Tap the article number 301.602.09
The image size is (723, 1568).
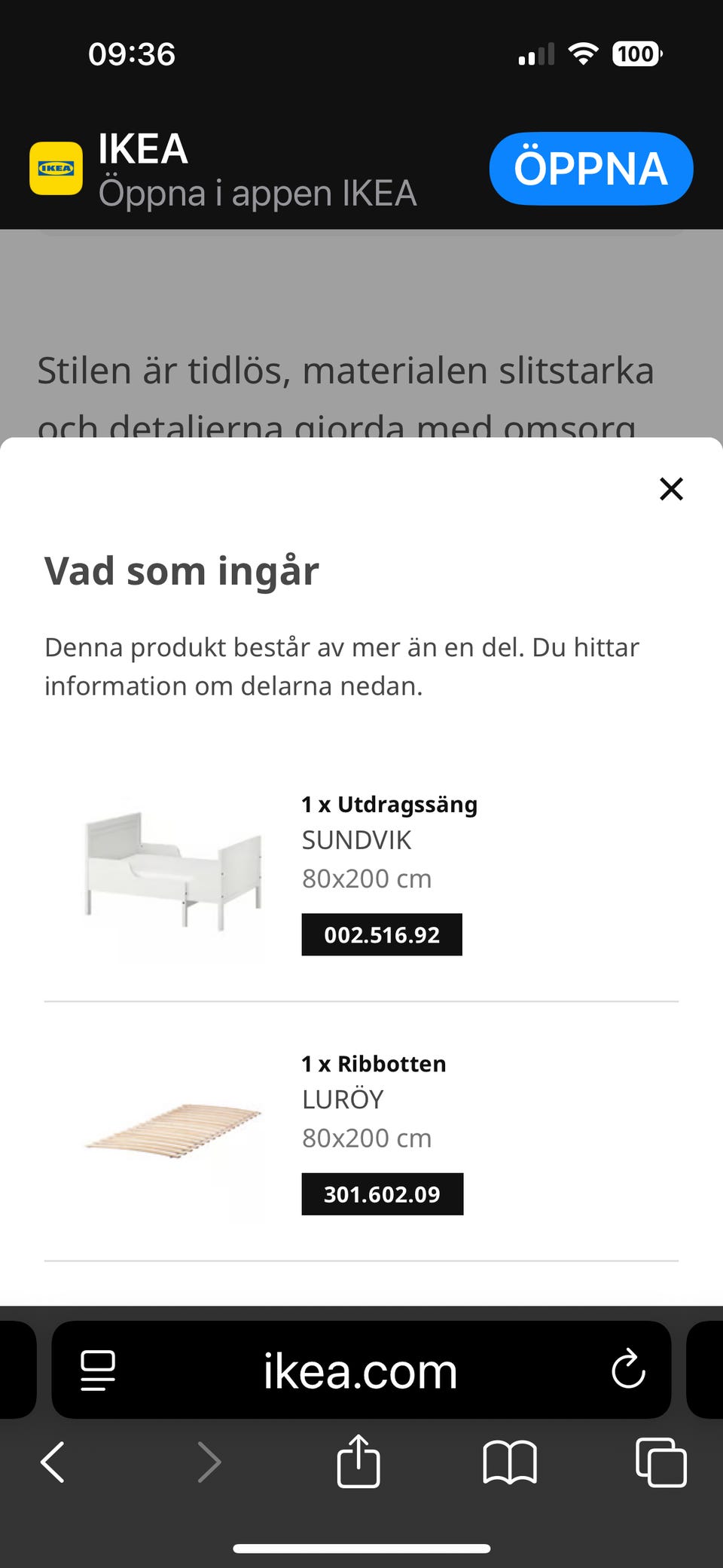pos(382,1194)
